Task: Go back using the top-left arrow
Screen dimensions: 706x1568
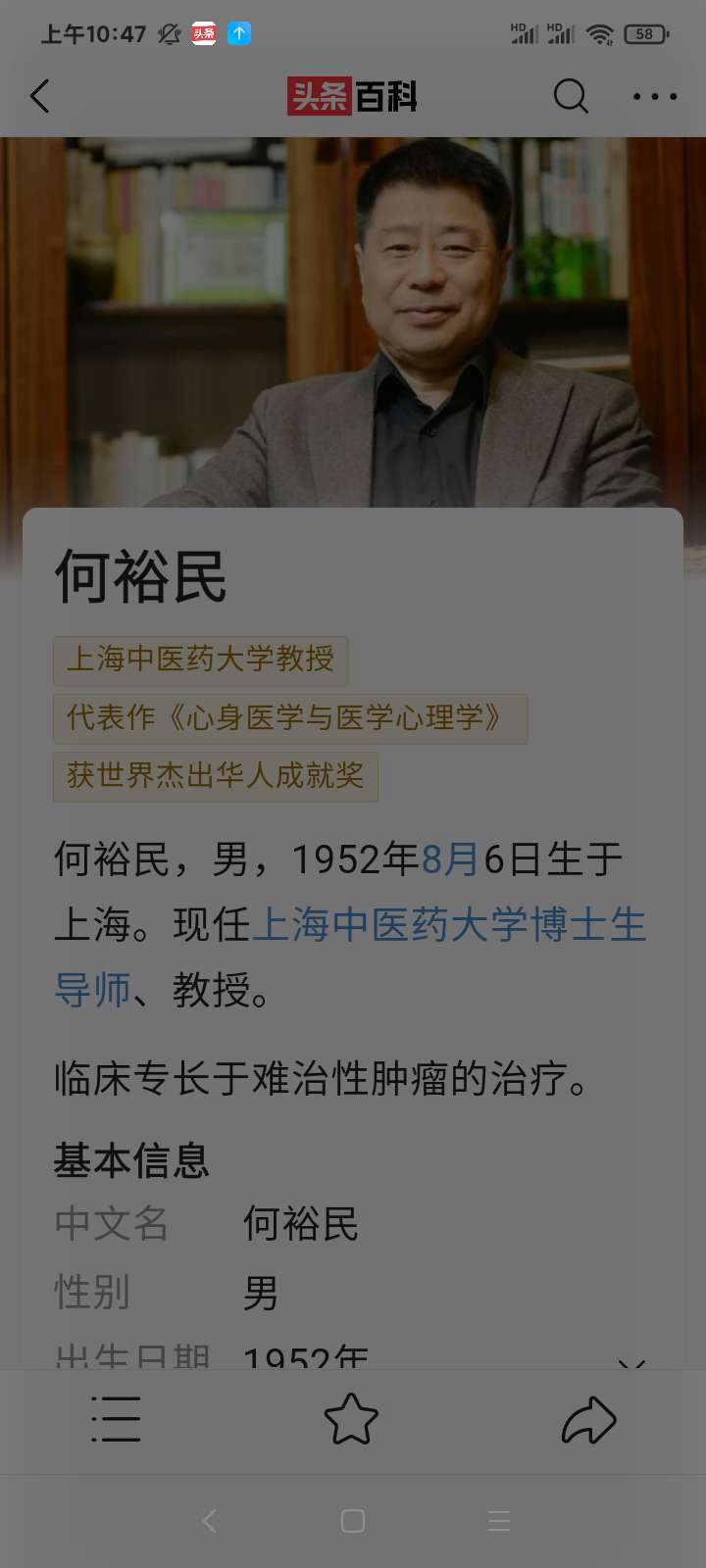Action: coord(40,96)
